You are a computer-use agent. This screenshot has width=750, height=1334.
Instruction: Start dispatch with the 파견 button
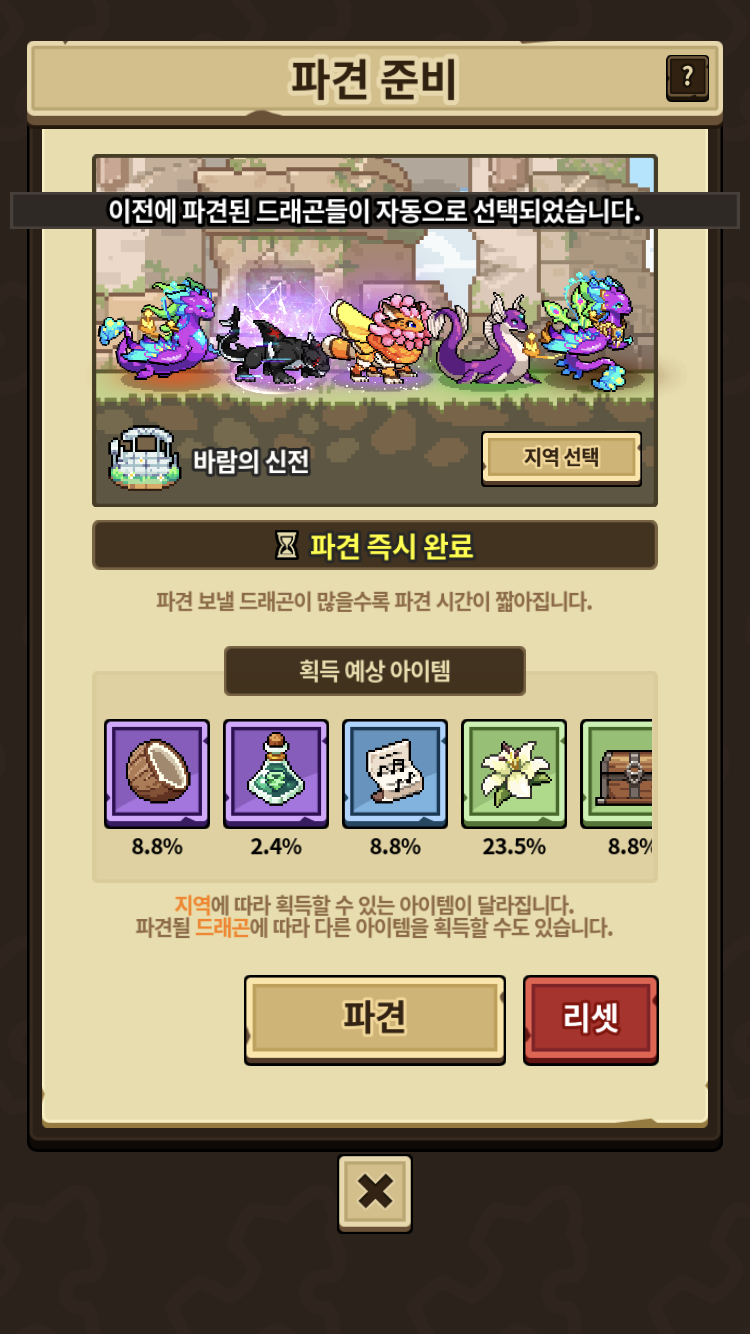point(374,1017)
